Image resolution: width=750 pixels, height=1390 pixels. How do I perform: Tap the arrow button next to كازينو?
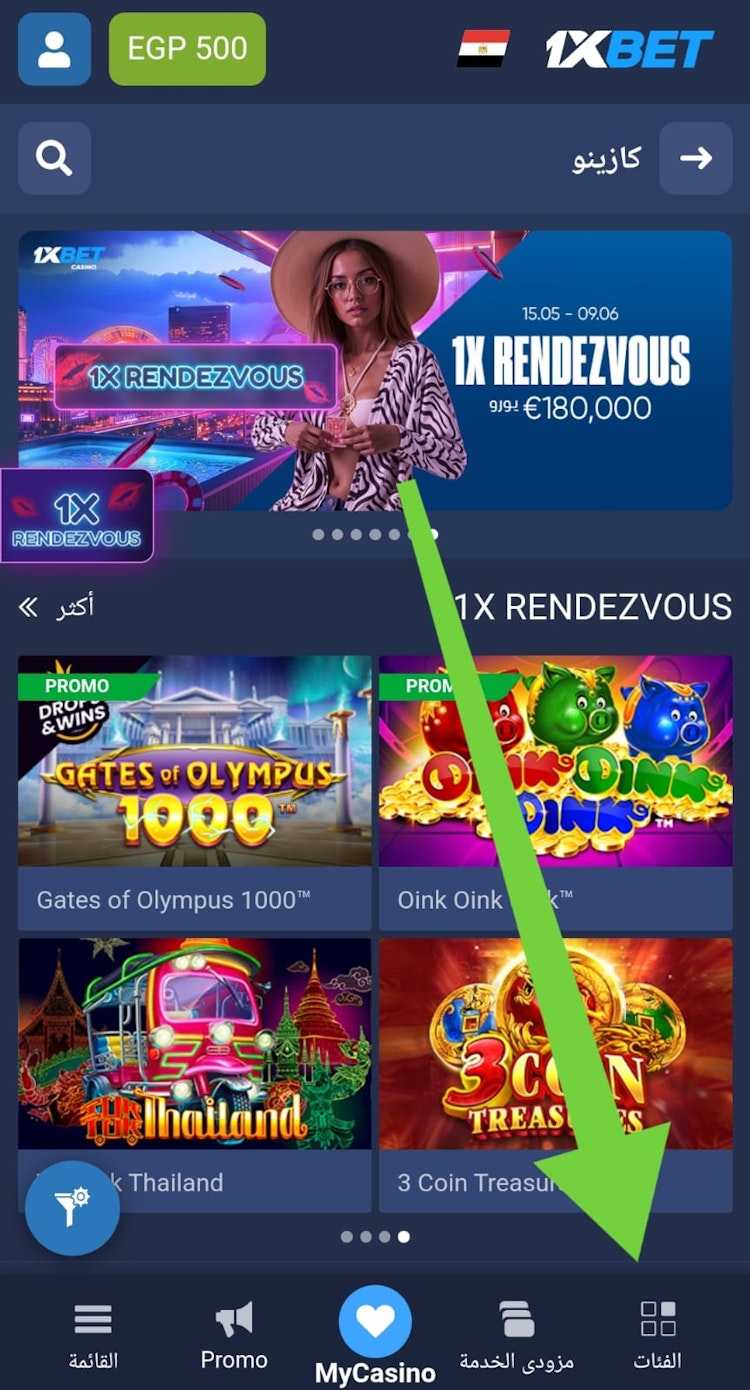coord(696,158)
